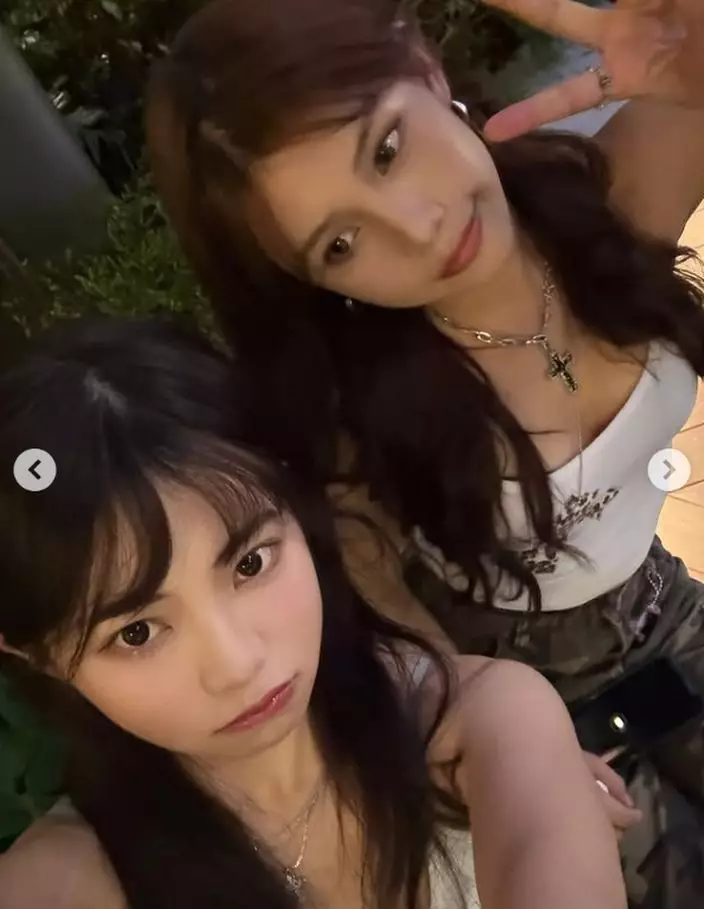Show the next photo in carousel
Screen dimensions: 704x909
[x=668, y=469]
